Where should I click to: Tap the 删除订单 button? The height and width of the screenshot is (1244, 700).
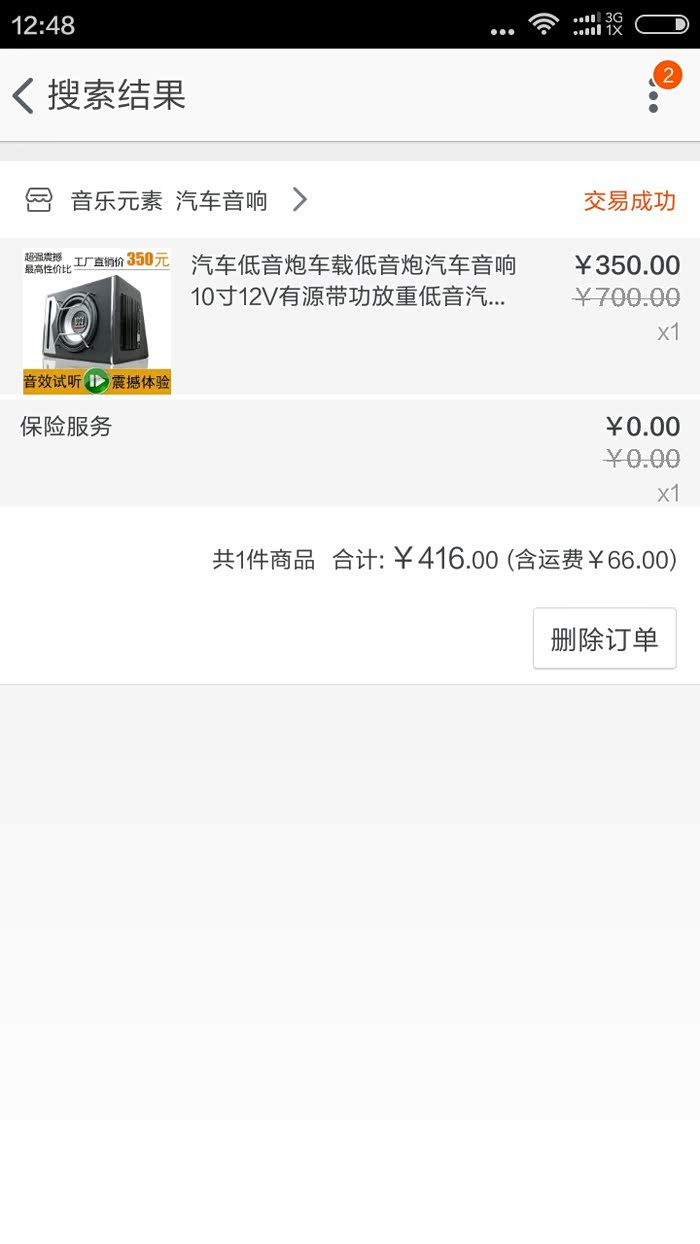click(604, 639)
